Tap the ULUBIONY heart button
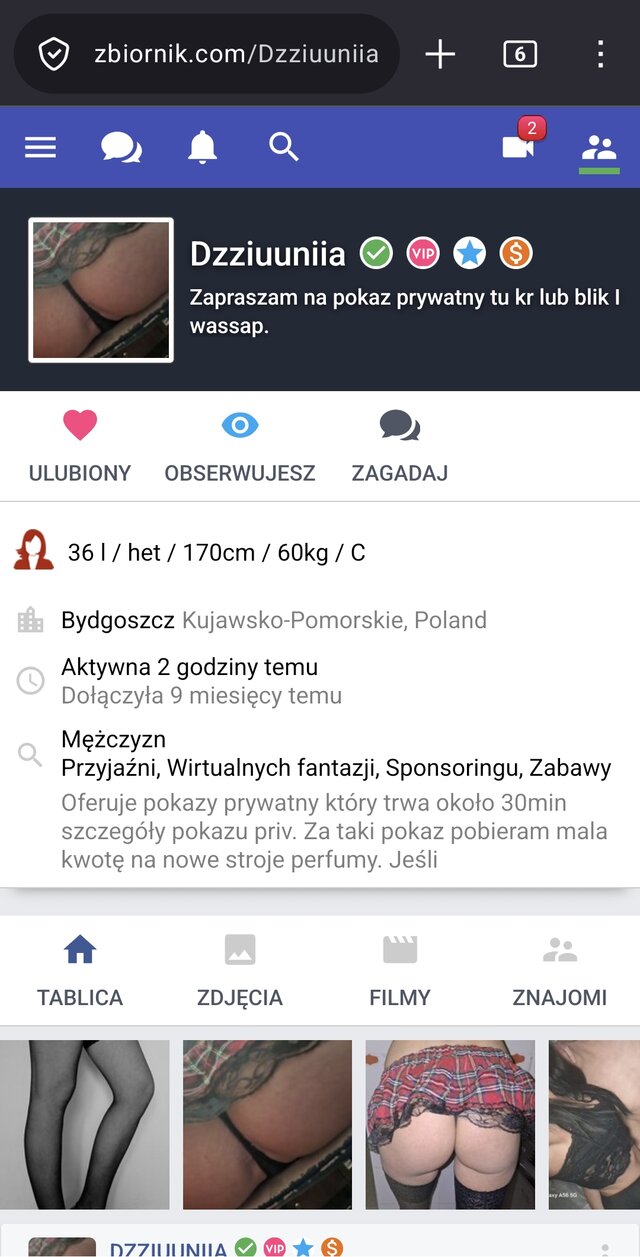This screenshot has width=640, height=1257. (x=80, y=445)
